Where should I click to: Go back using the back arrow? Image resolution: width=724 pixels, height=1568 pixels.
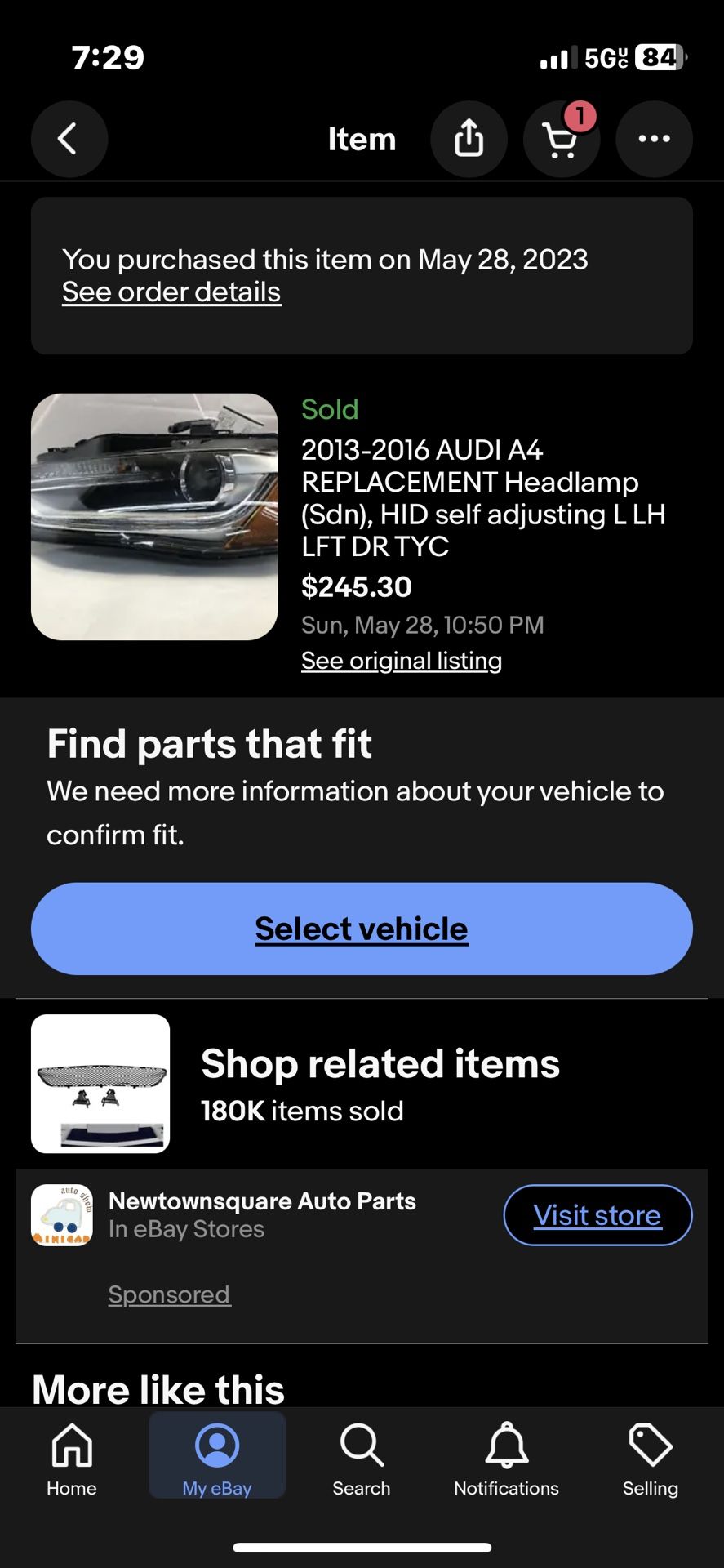point(69,139)
